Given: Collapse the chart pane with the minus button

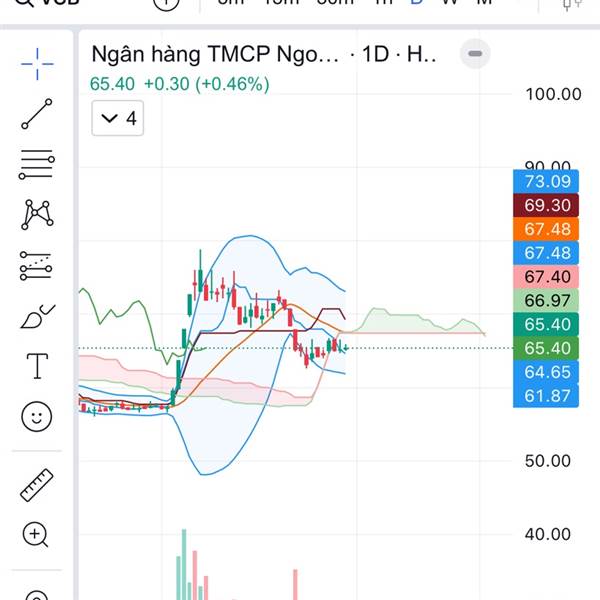Looking at the screenshot, I should click(476, 53).
